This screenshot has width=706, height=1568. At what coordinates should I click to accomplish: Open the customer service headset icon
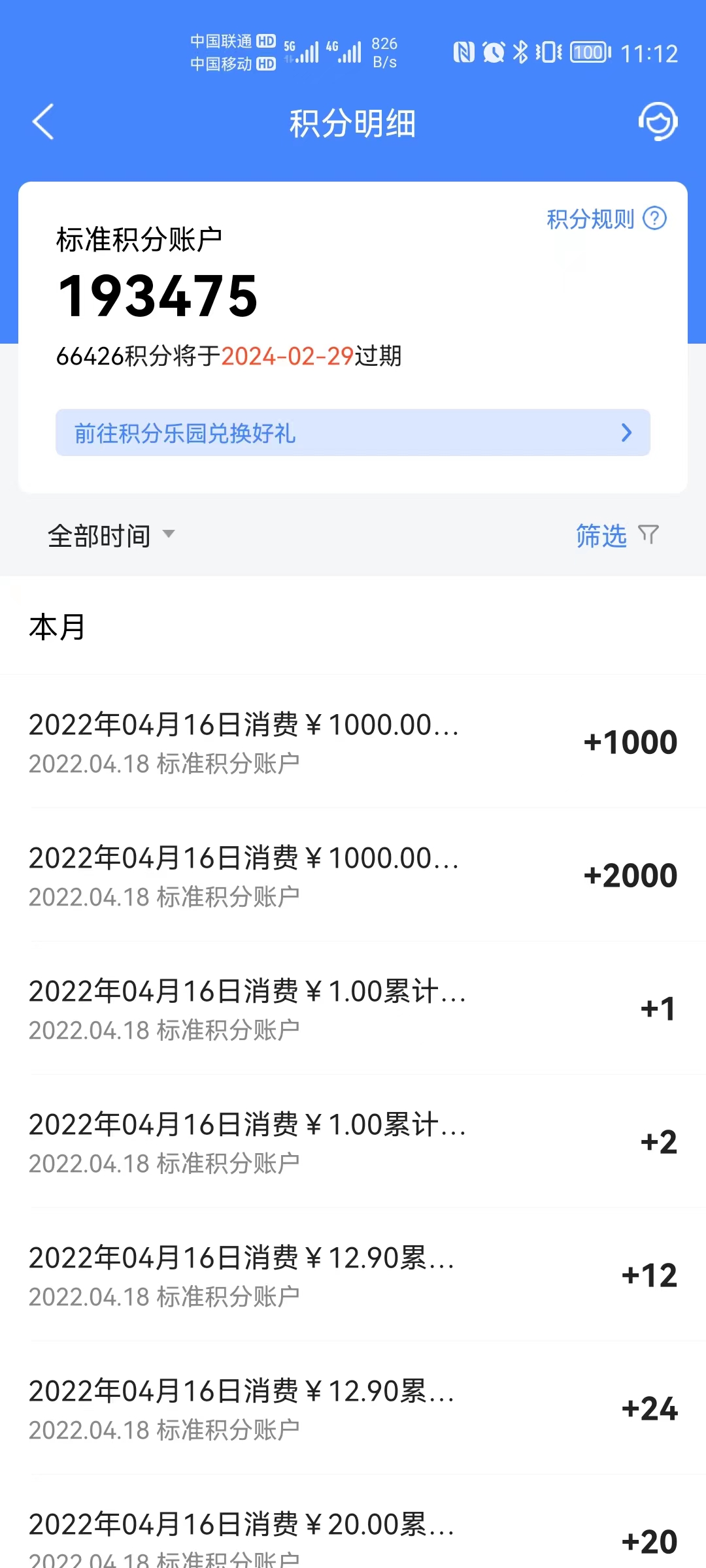coord(658,122)
